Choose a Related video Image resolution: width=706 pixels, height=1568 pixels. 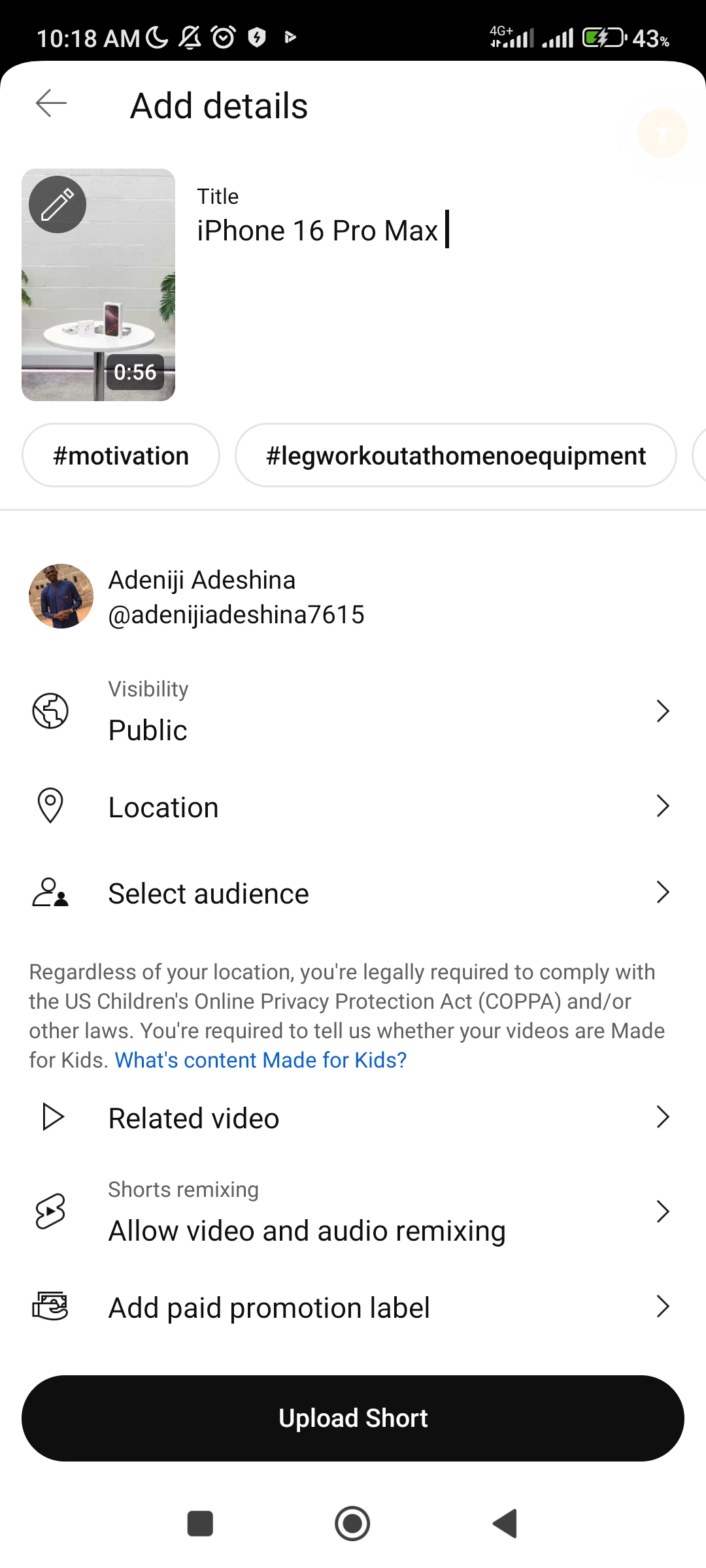353,1118
